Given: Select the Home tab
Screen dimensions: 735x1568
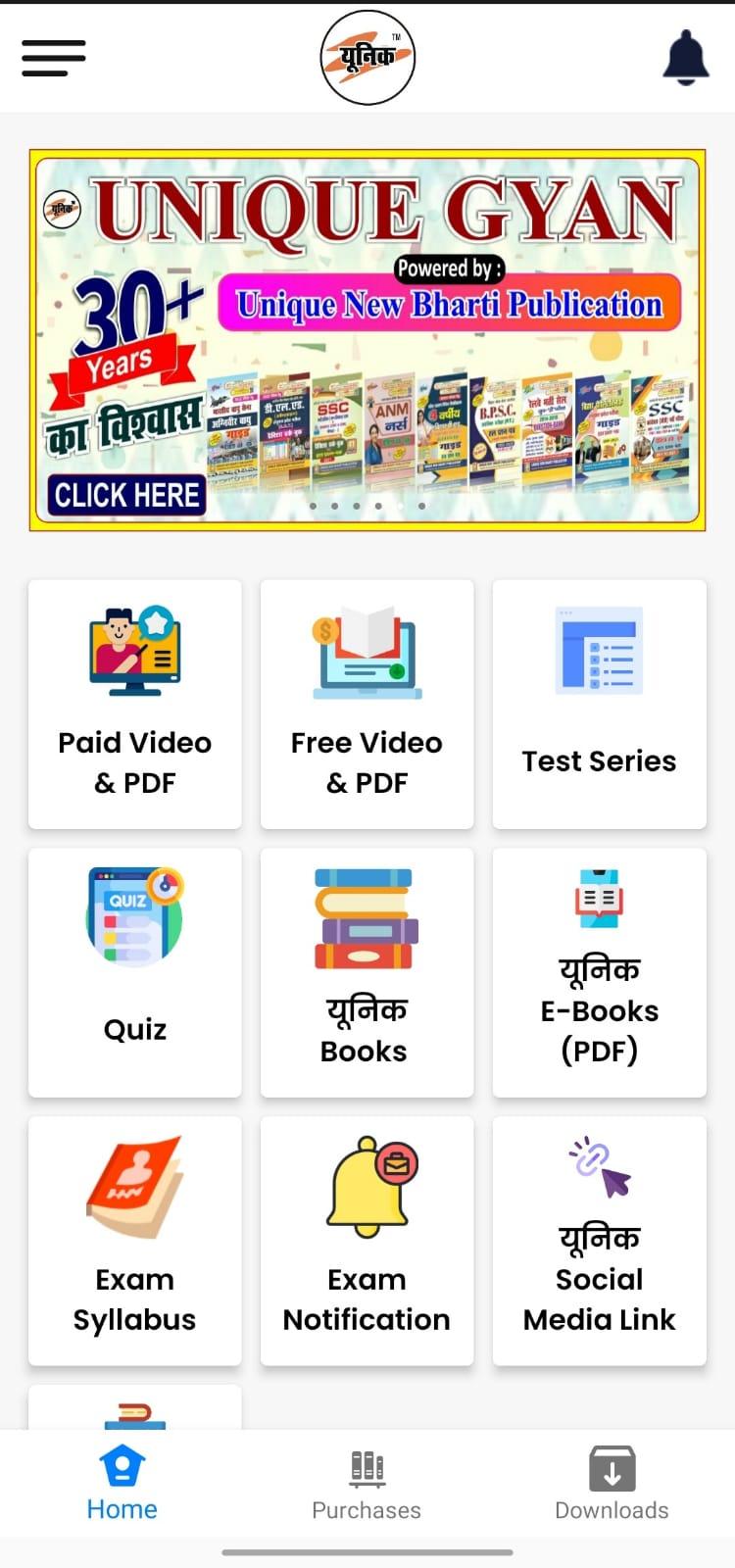Looking at the screenshot, I should point(122,1484).
